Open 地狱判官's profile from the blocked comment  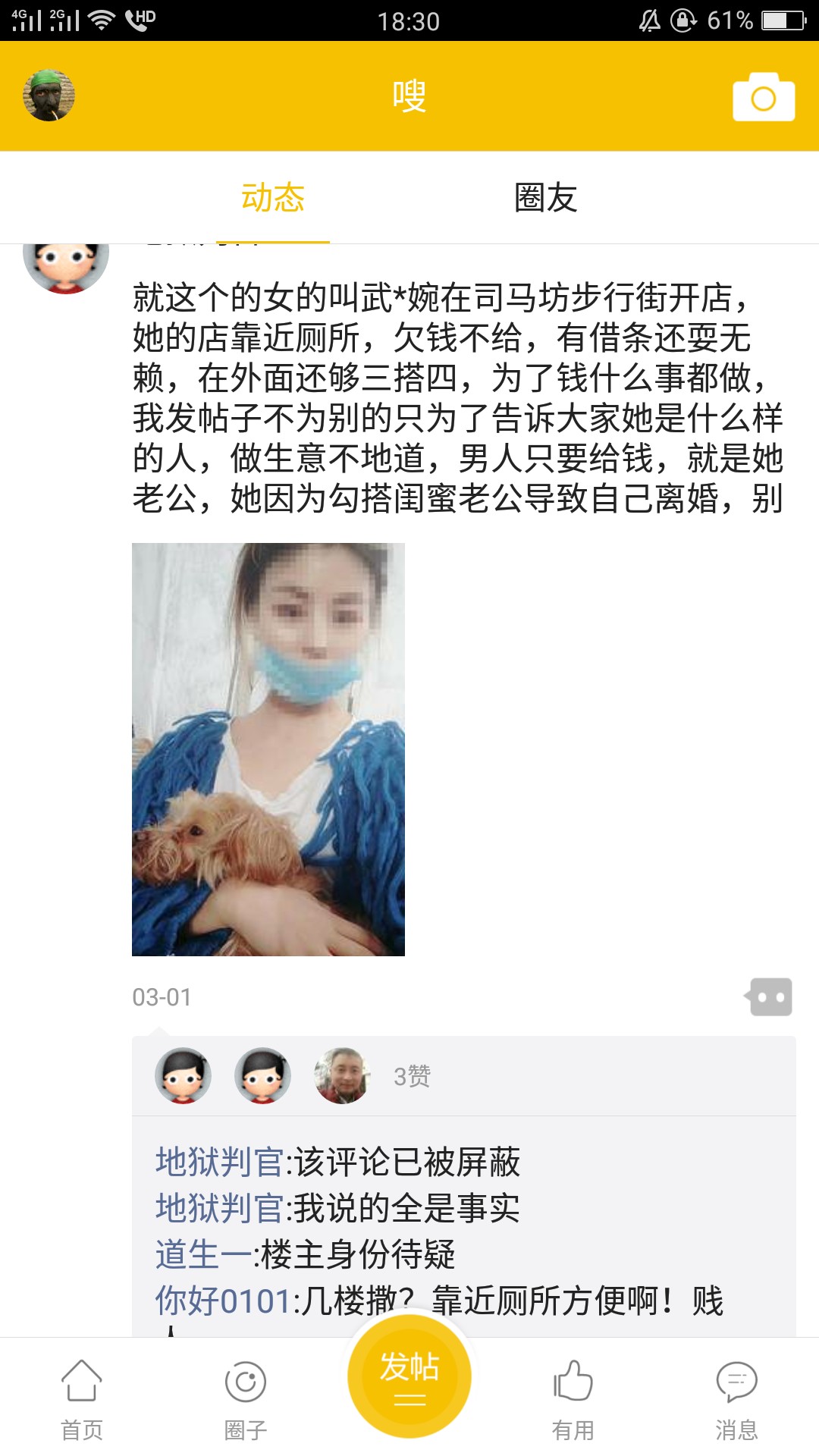tap(218, 1162)
